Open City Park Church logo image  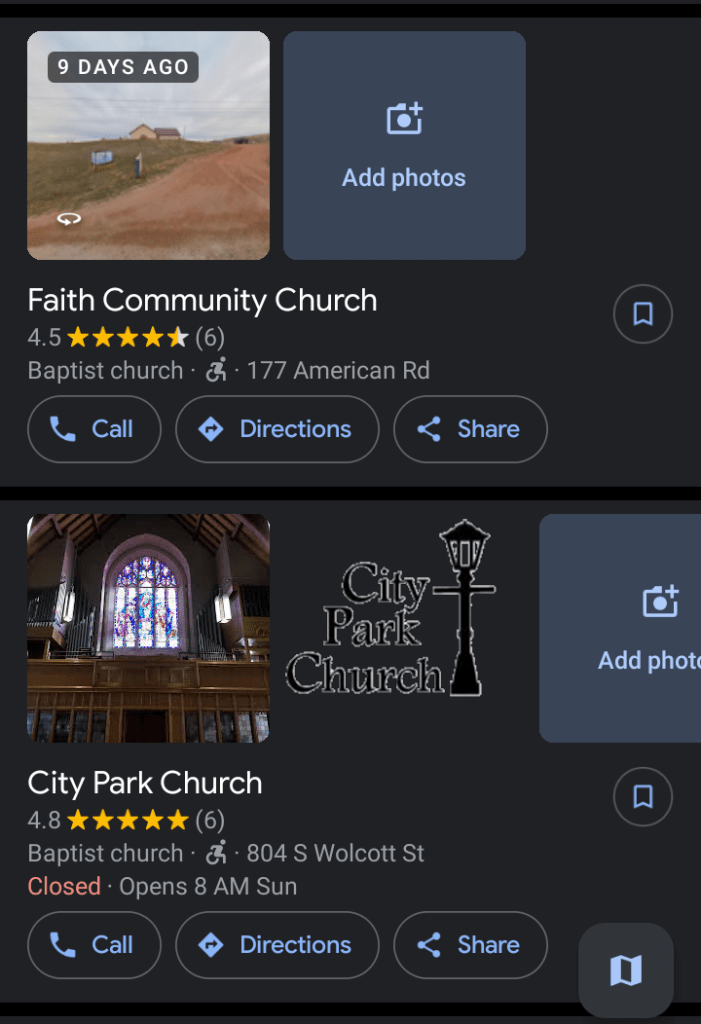[404, 628]
